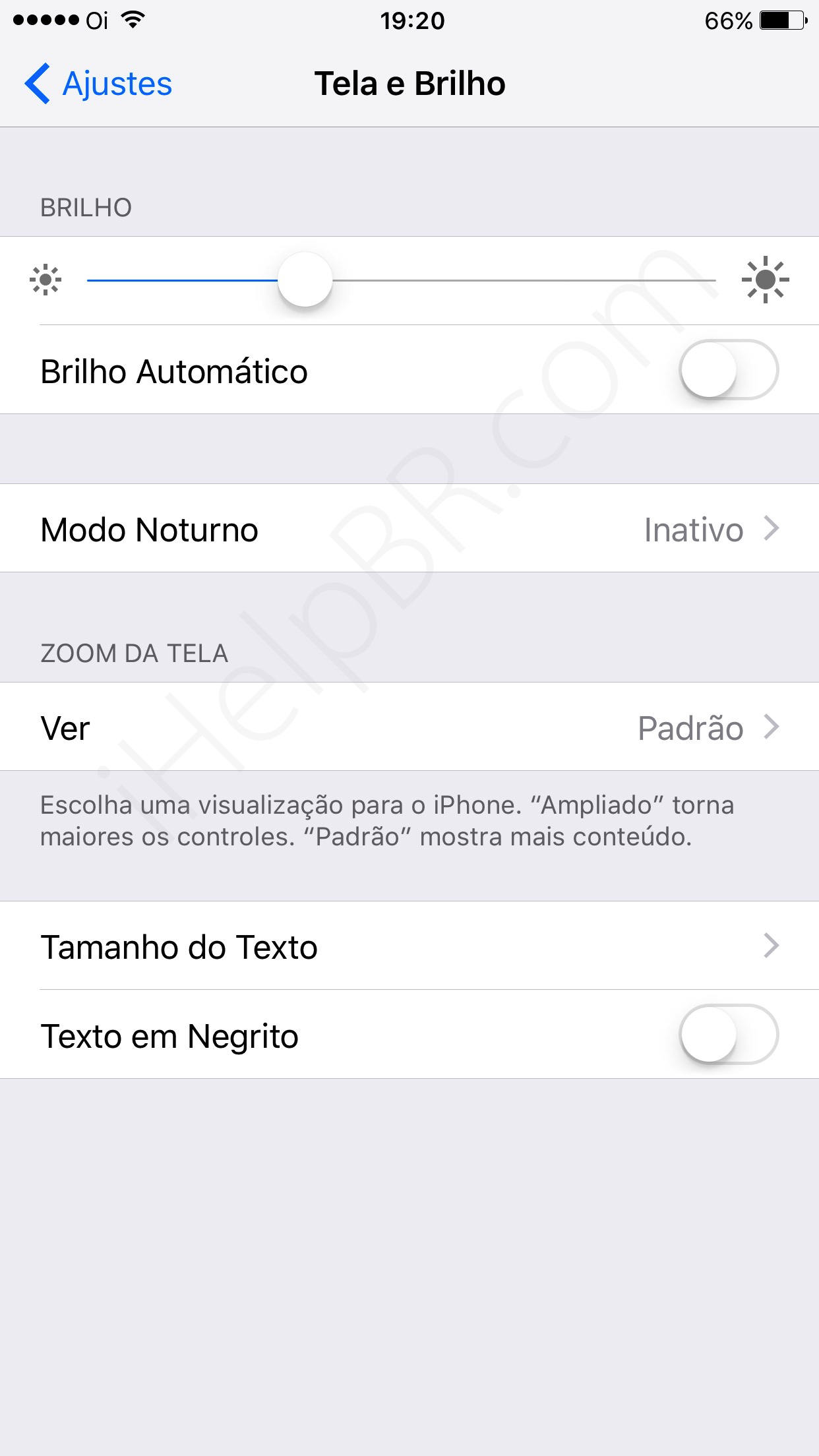Screen dimensions: 819x1456
Task: Open Tamanho do Texto
Action: click(409, 946)
